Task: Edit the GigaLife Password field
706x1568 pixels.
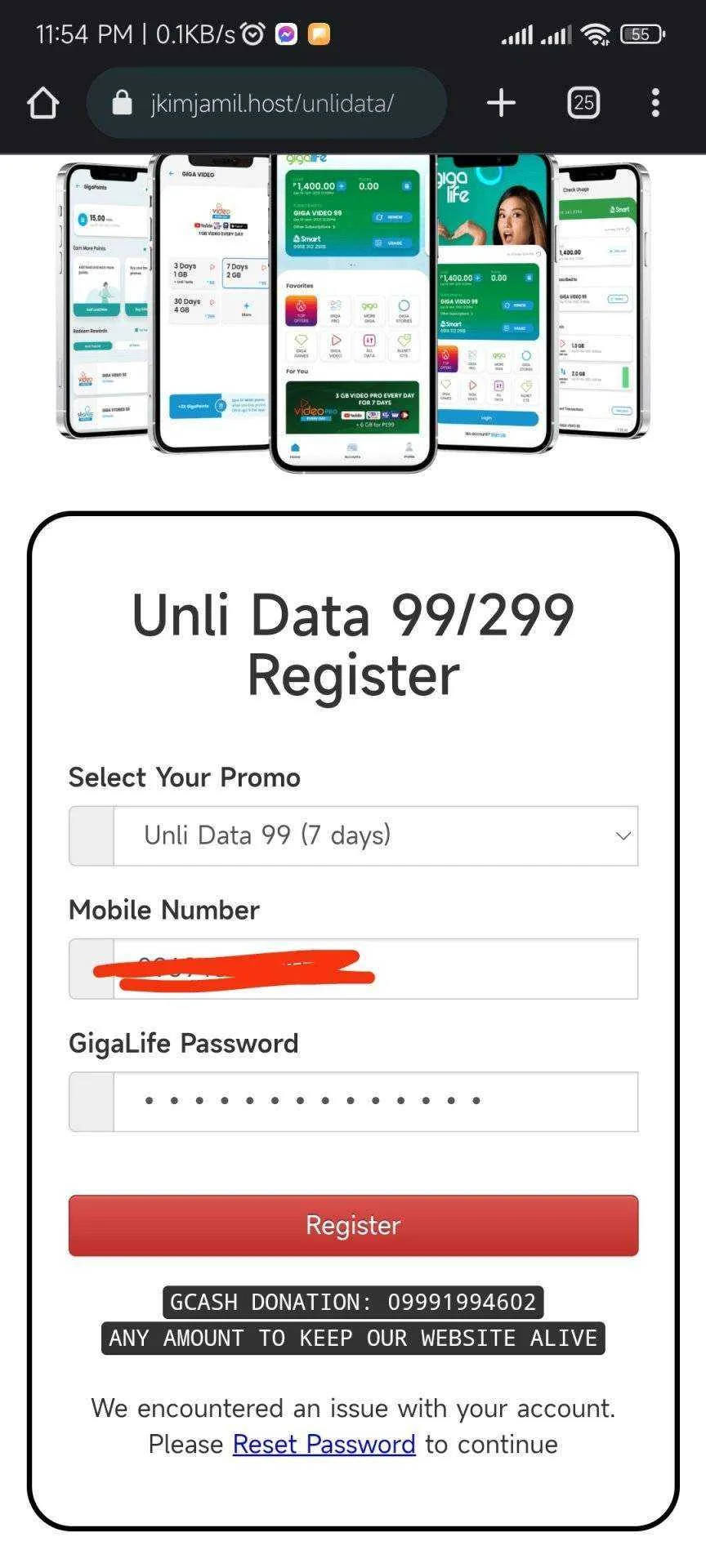Action: [x=374, y=1102]
